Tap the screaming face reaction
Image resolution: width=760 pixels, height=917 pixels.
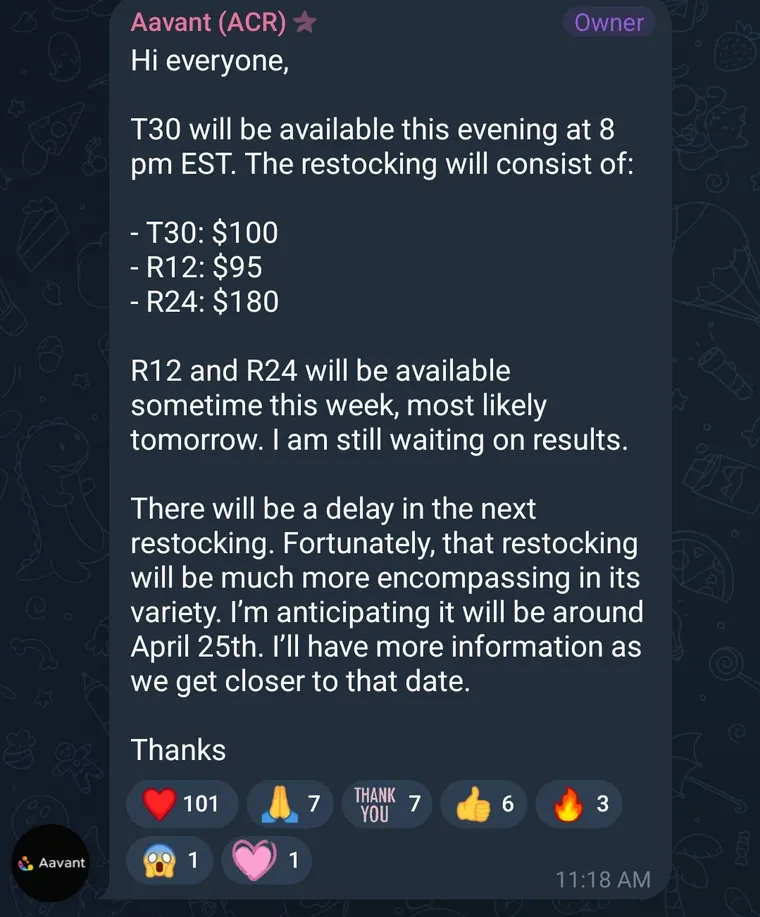pyautogui.click(x=169, y=860)
